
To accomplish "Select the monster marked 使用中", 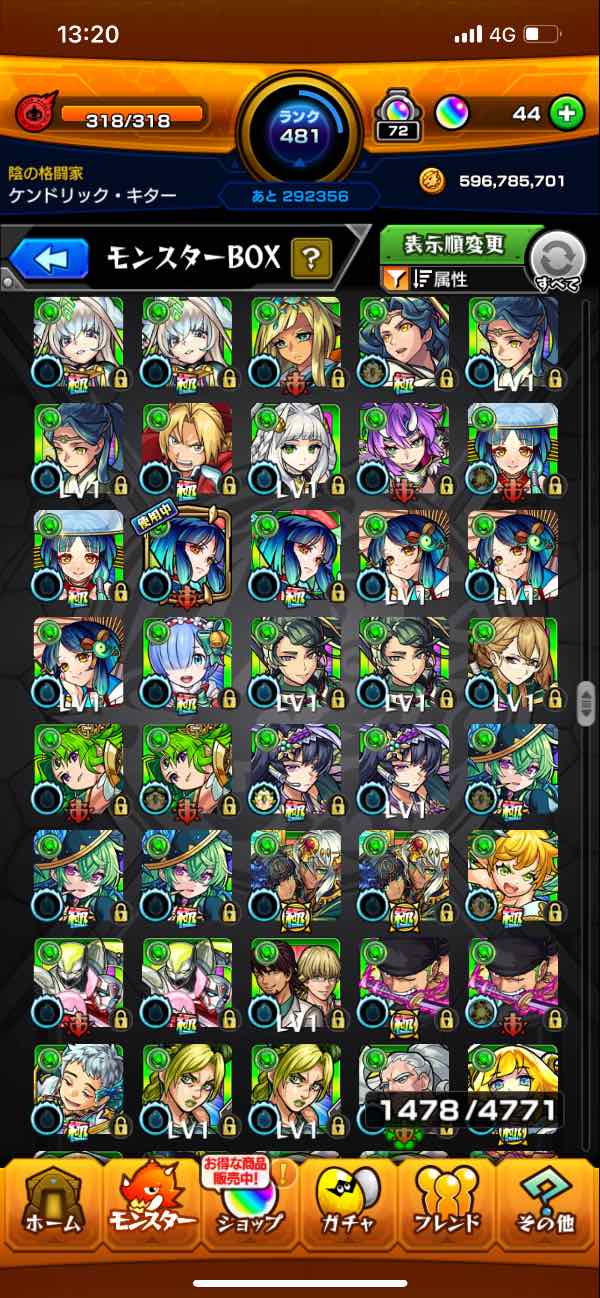I will [187, 556].
